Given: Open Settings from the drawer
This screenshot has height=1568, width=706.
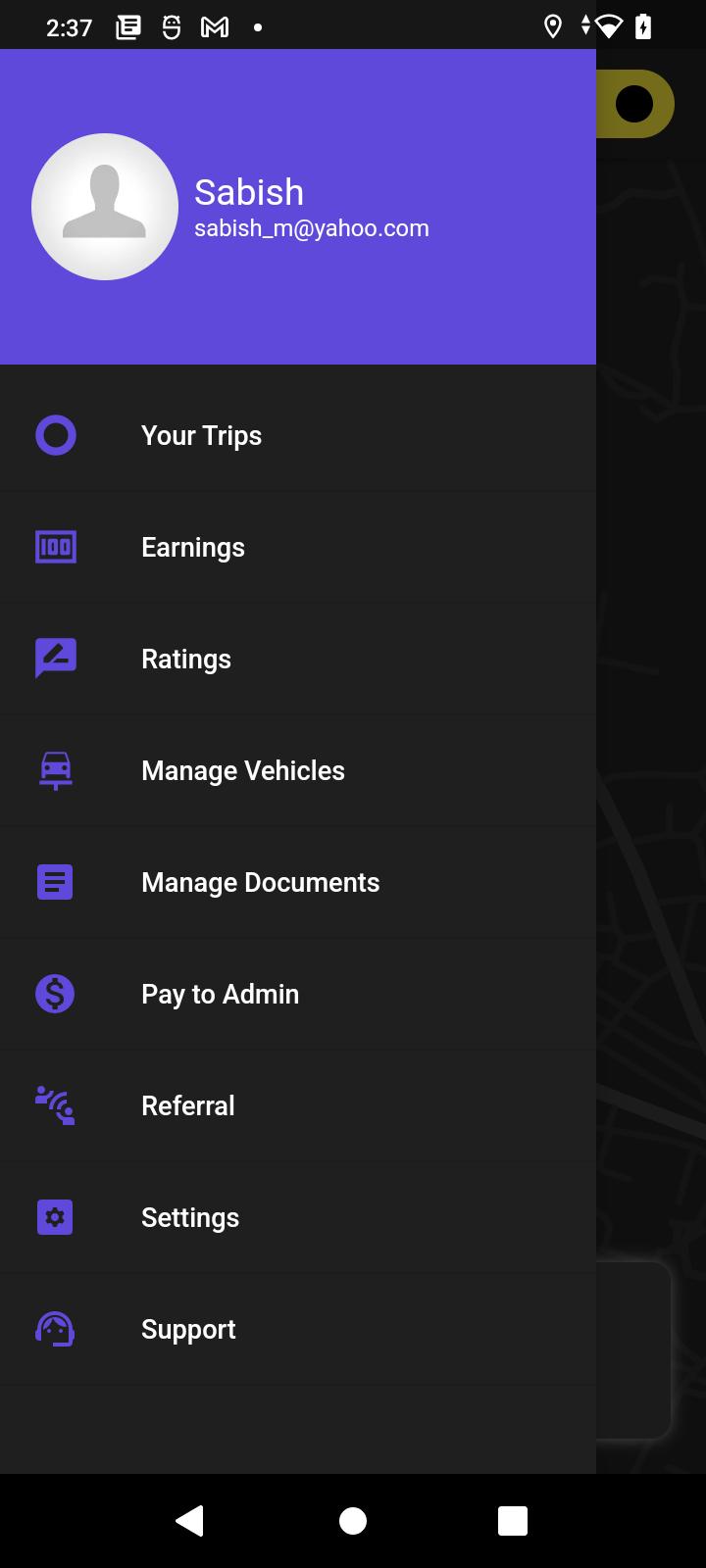Looking at the screenshot, I should coord(298,1217).
